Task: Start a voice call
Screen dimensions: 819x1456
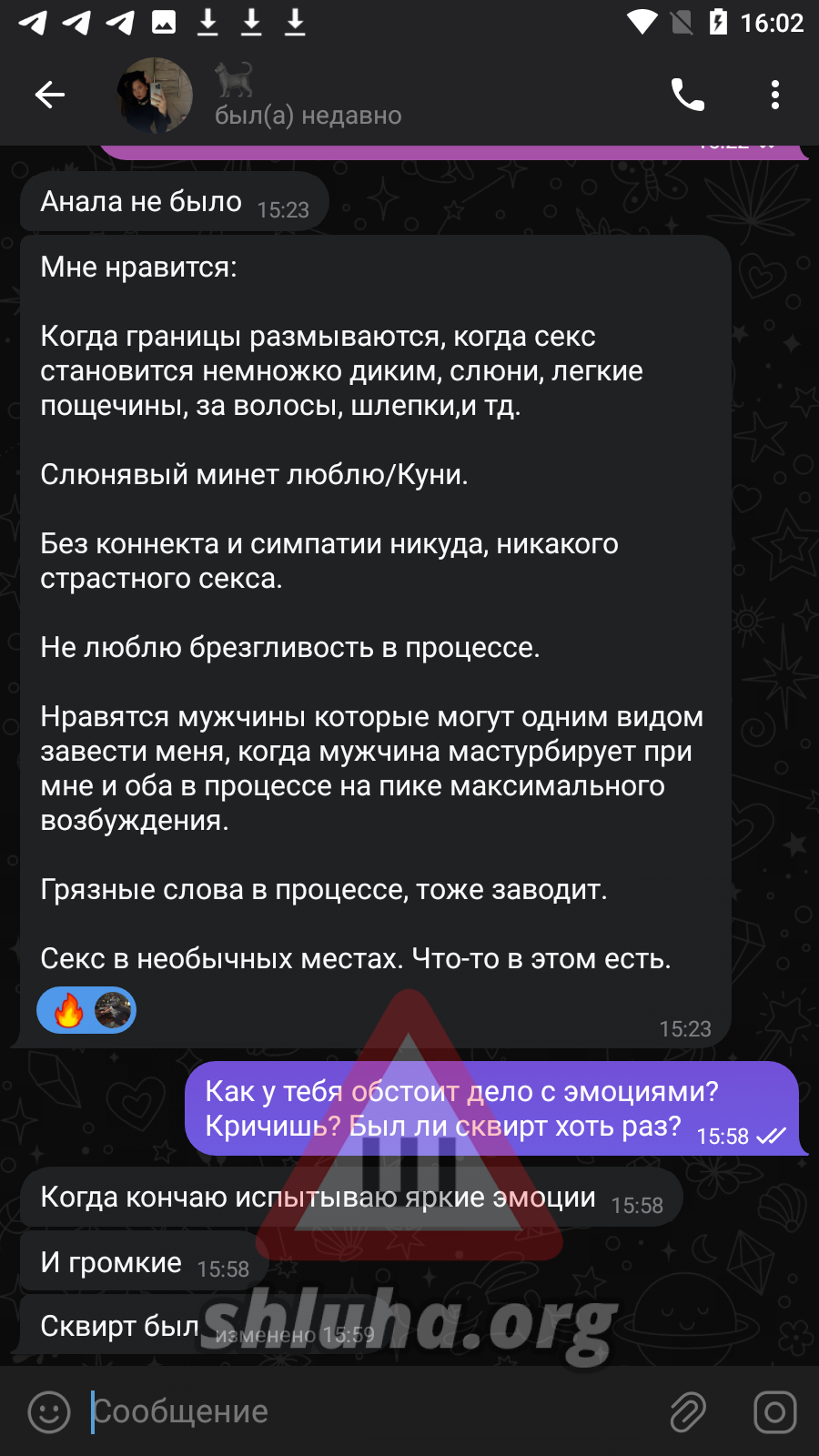Action: pos(688,95)
